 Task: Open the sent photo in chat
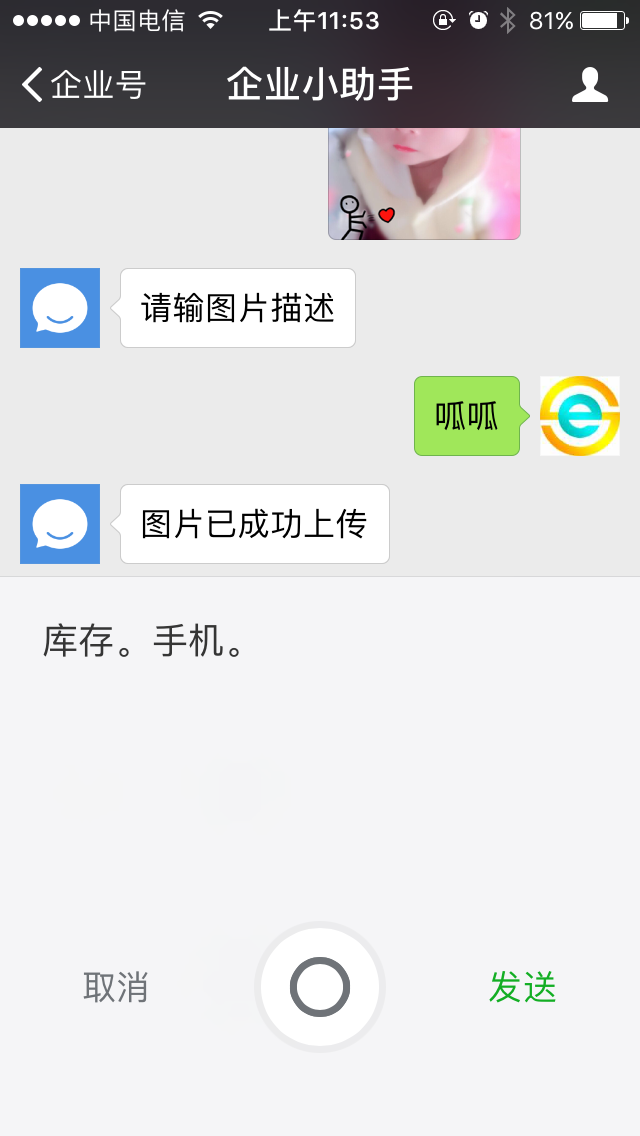(x=424, y=183)
